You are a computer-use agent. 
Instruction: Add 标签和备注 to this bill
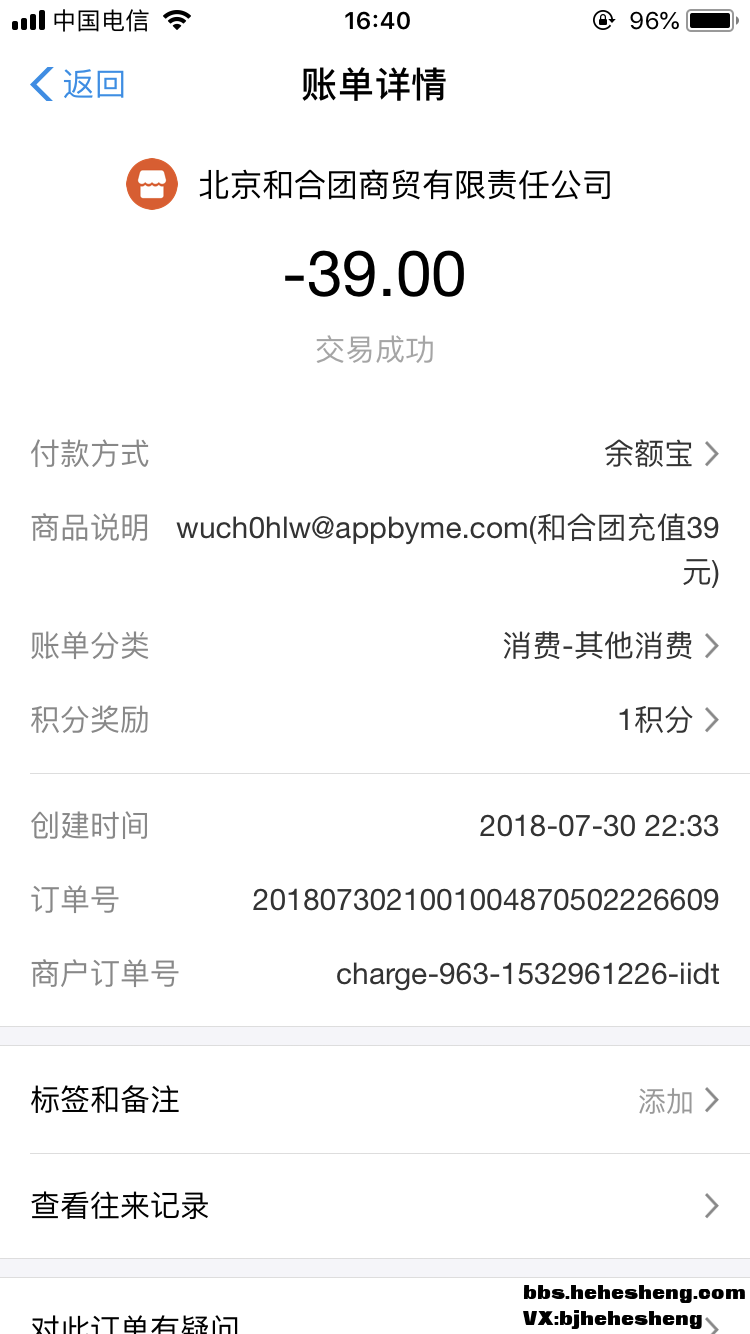coord(375,1100)
